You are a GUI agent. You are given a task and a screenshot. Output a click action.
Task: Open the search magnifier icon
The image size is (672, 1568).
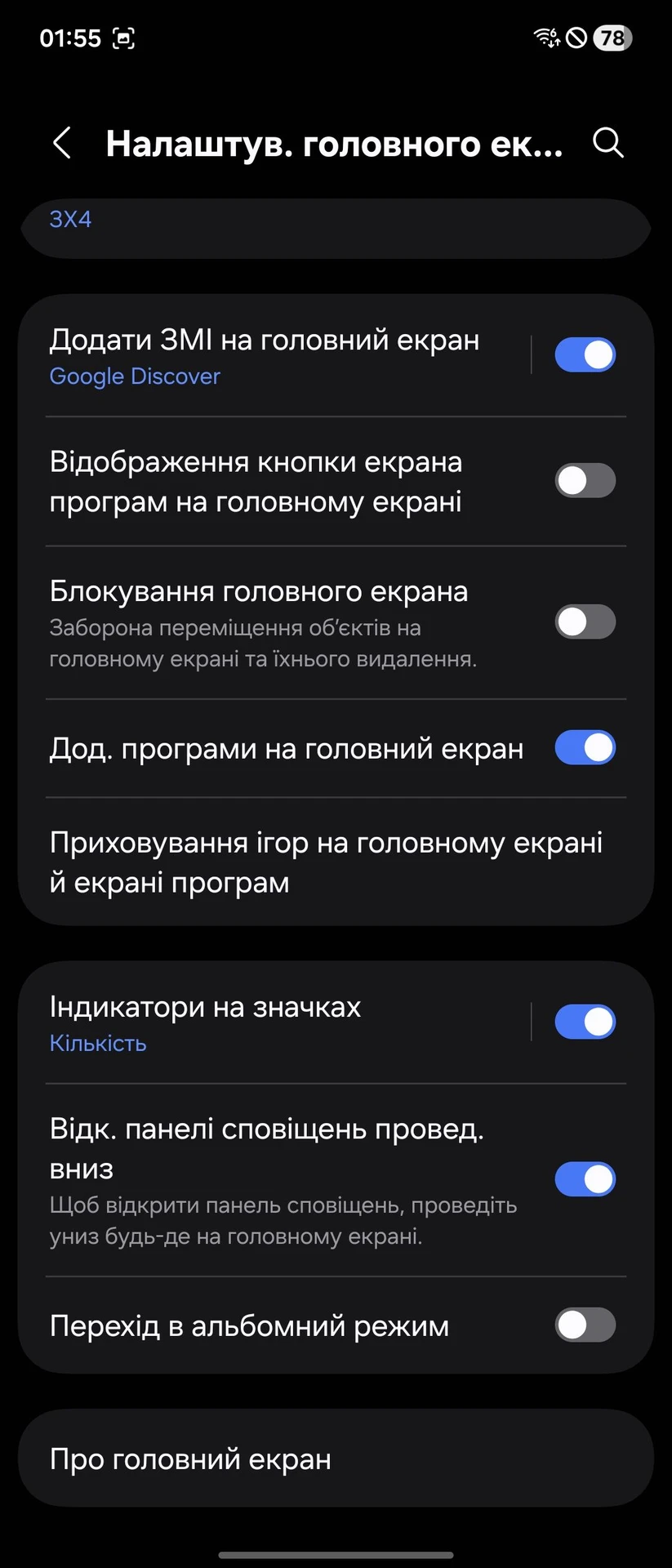click(607, 143)
